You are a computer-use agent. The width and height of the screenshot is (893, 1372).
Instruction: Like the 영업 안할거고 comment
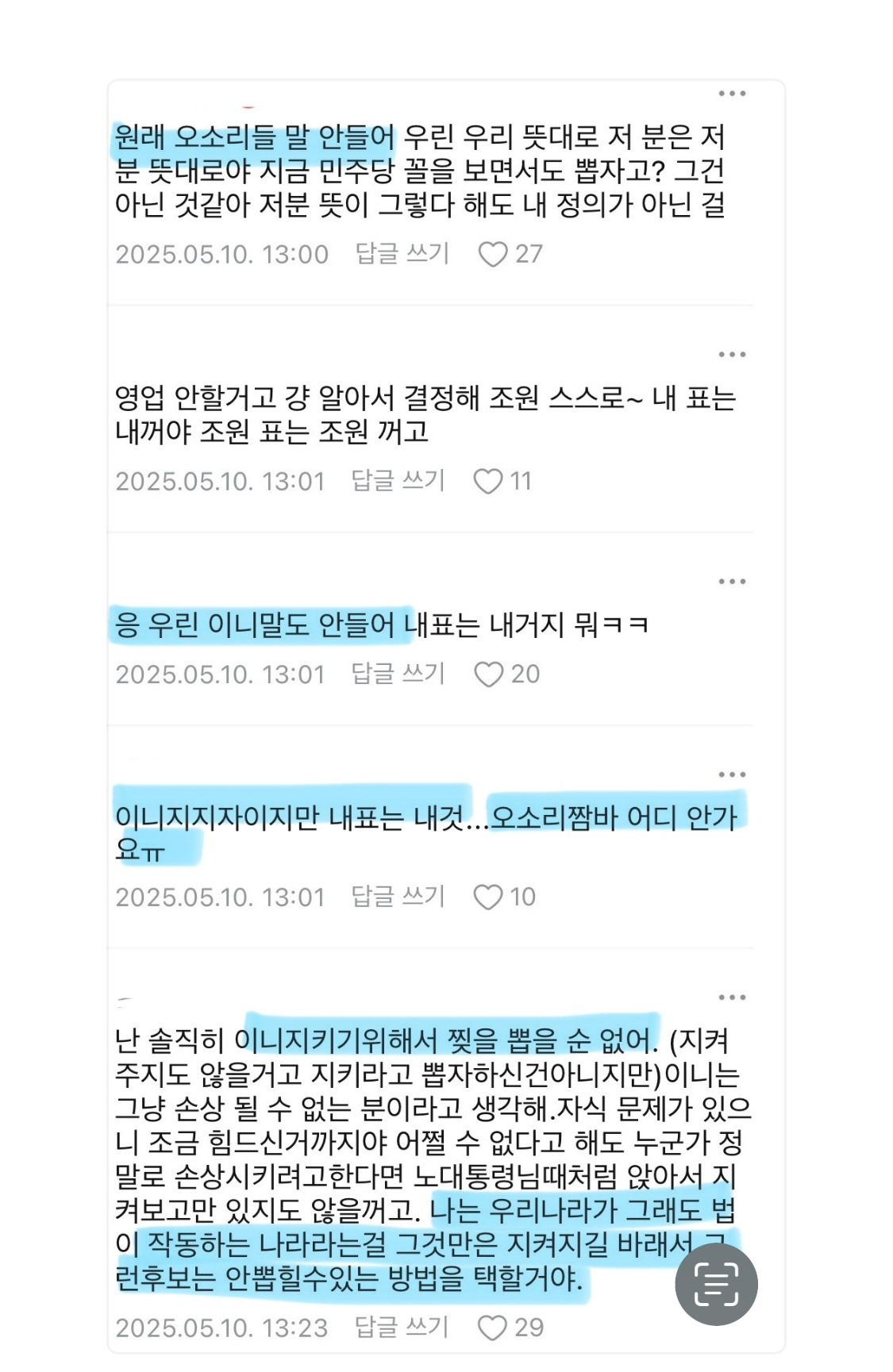(x=488, y=481)
